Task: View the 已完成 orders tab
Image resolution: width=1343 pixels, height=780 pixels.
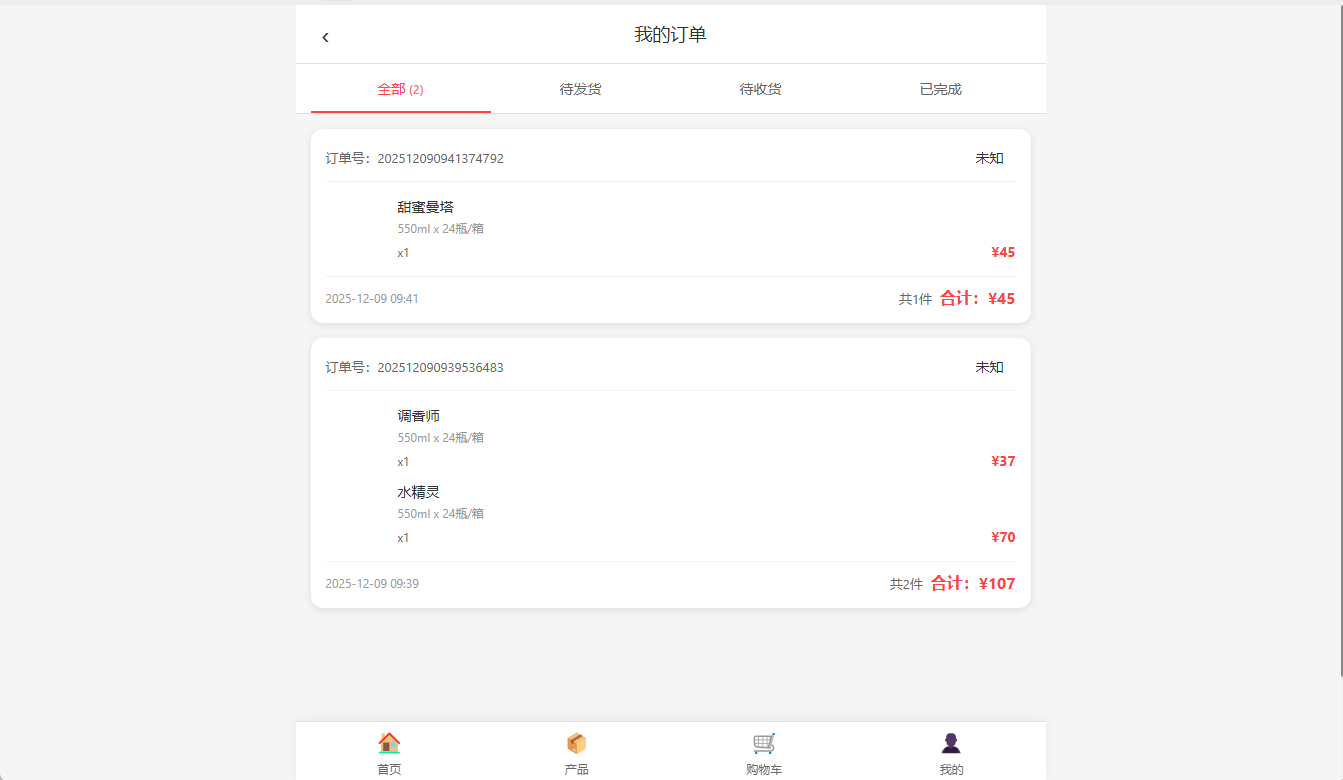Action: pyautogui.click(x=940, y=89)
